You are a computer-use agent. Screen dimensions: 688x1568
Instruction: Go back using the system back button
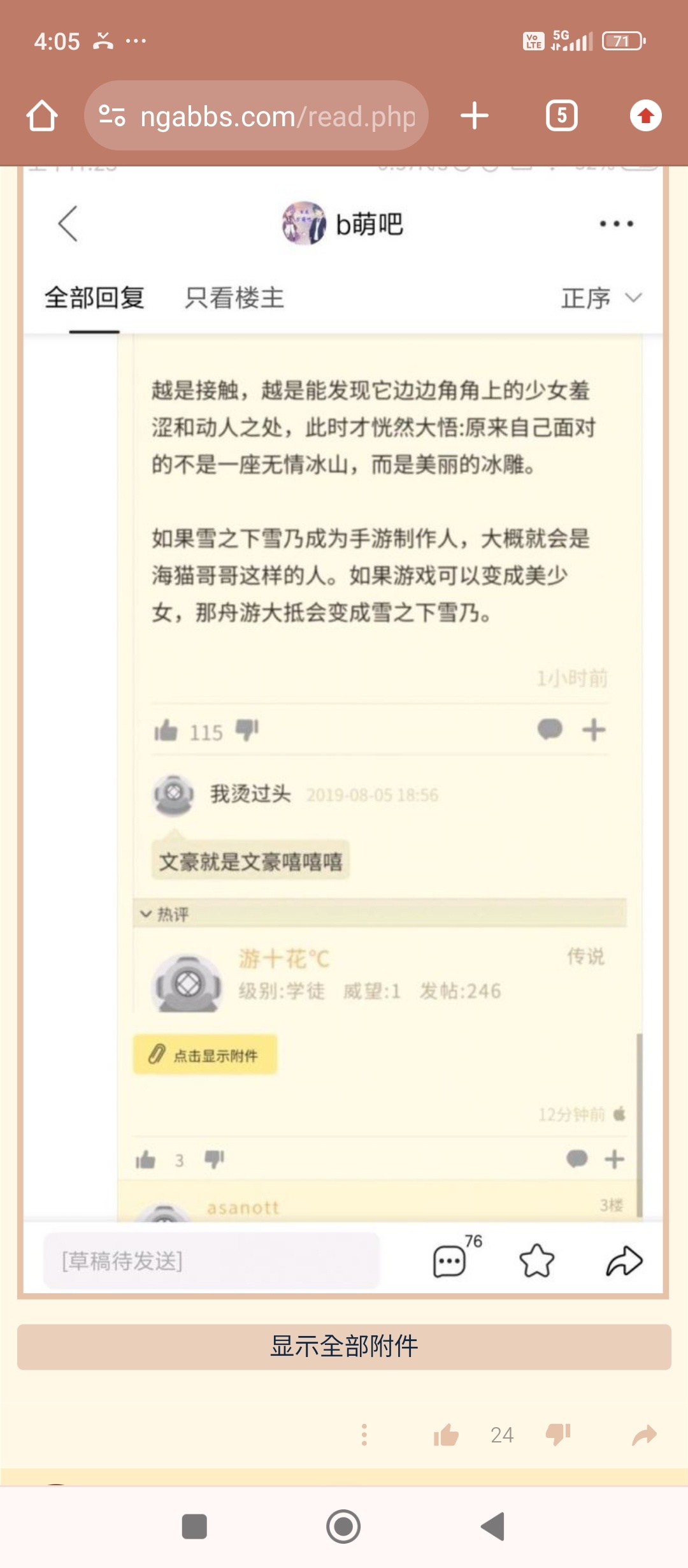493,1527
